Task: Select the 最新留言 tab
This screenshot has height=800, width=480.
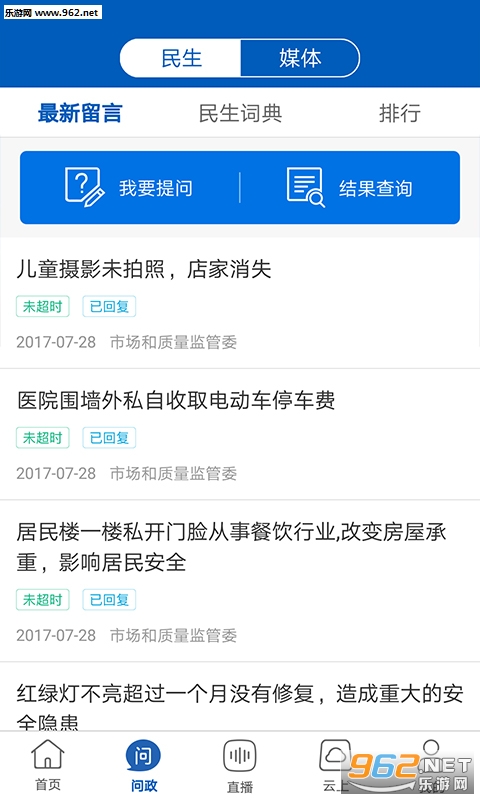Action: [x=80, y=113]
